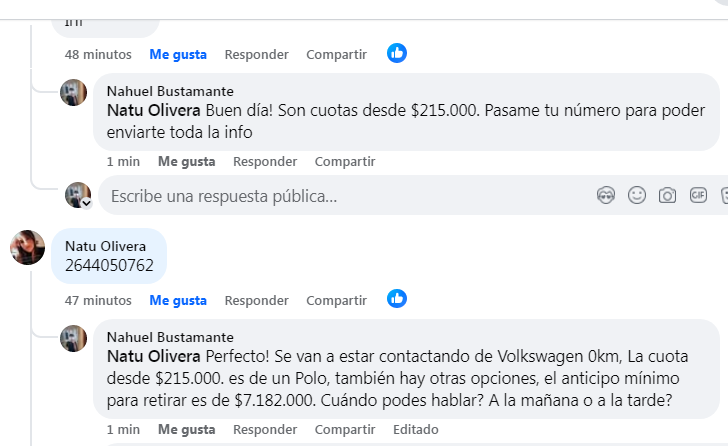Share Natu Olivera's 2644050762 comment
The height and width of the screenshot is (446, 728).
(x=334, y=300)
